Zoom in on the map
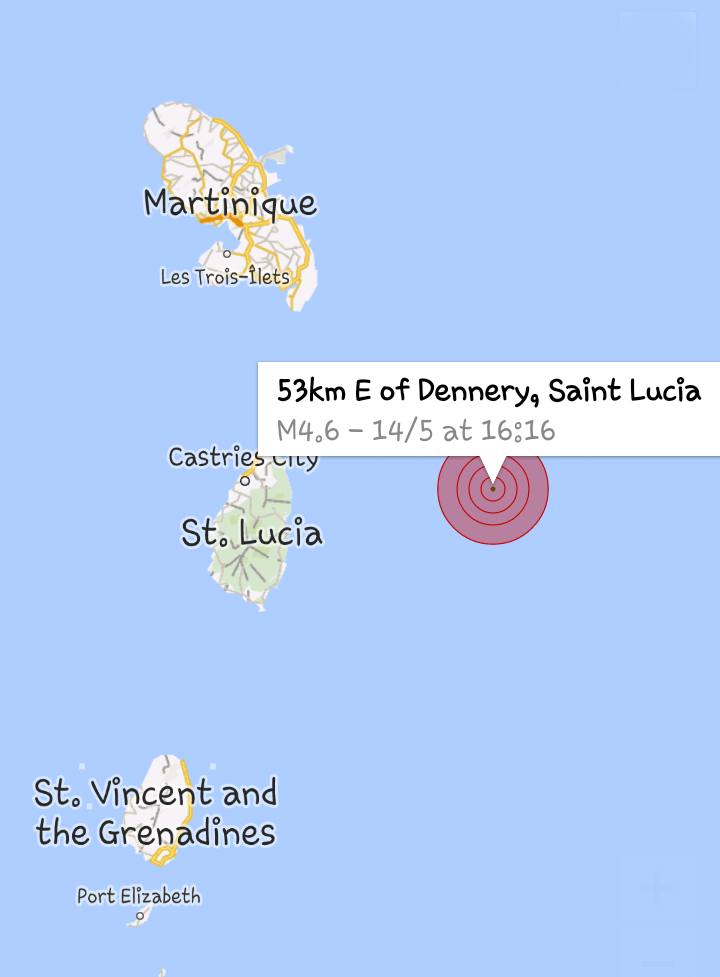This screenshot has width=720, height=977. click(657, 888)
